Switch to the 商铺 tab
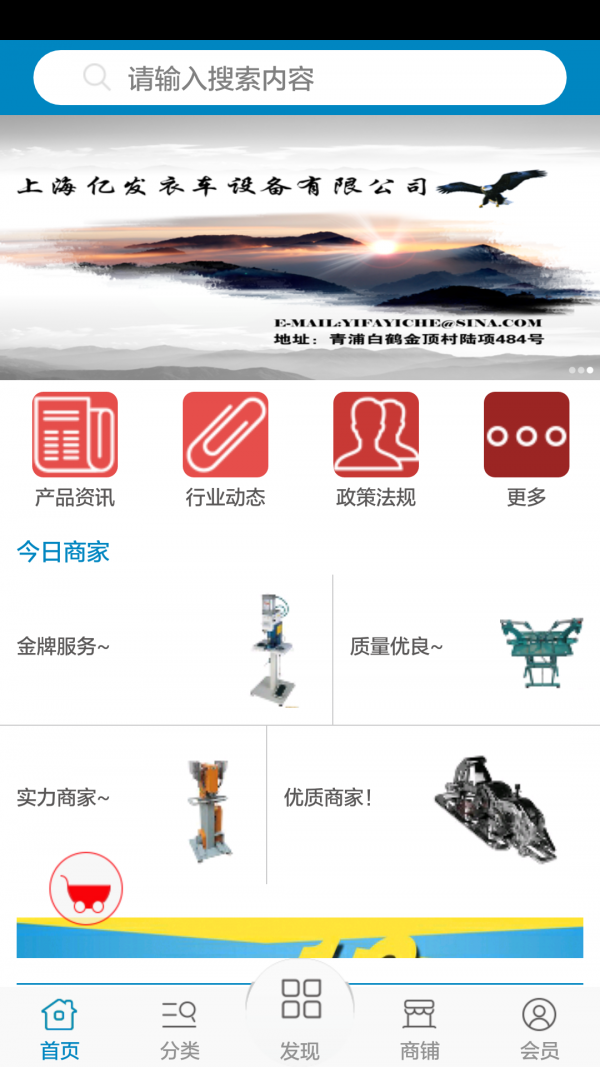This screenshot has height=1067, width=600. click(420, 1028)
